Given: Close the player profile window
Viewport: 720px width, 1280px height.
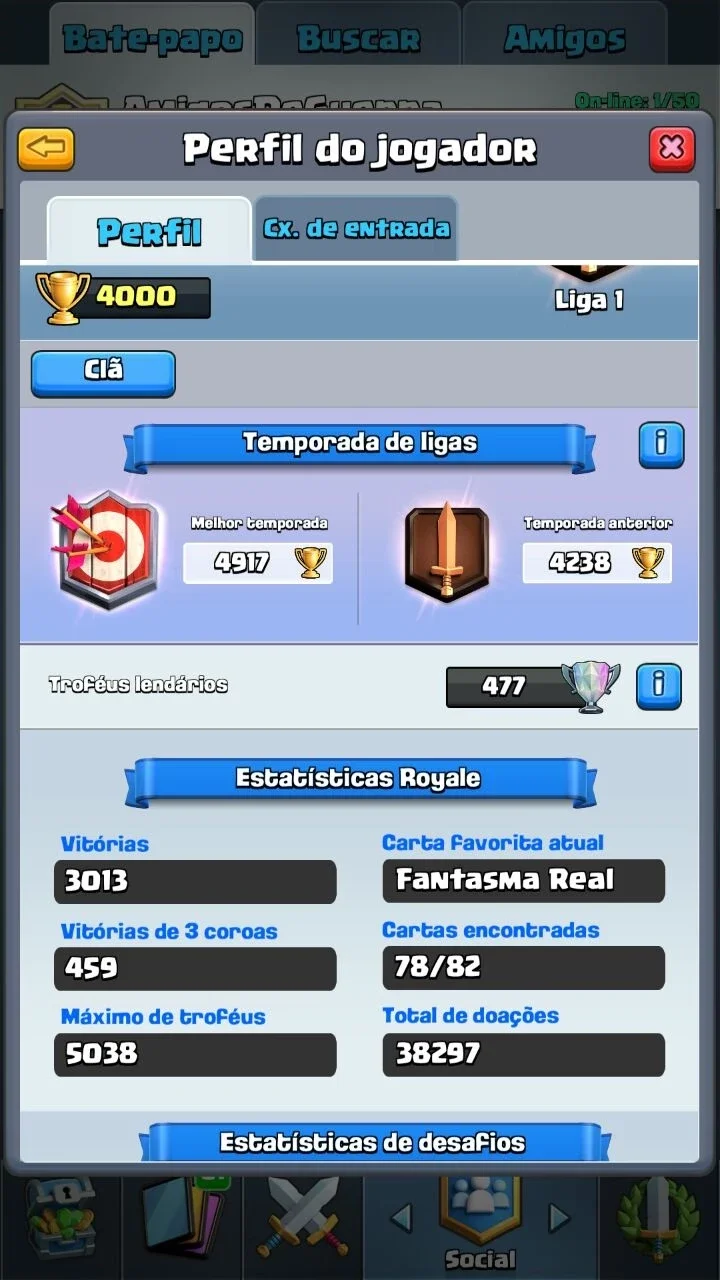Looking at the screenshot, I should click(672, 149).
